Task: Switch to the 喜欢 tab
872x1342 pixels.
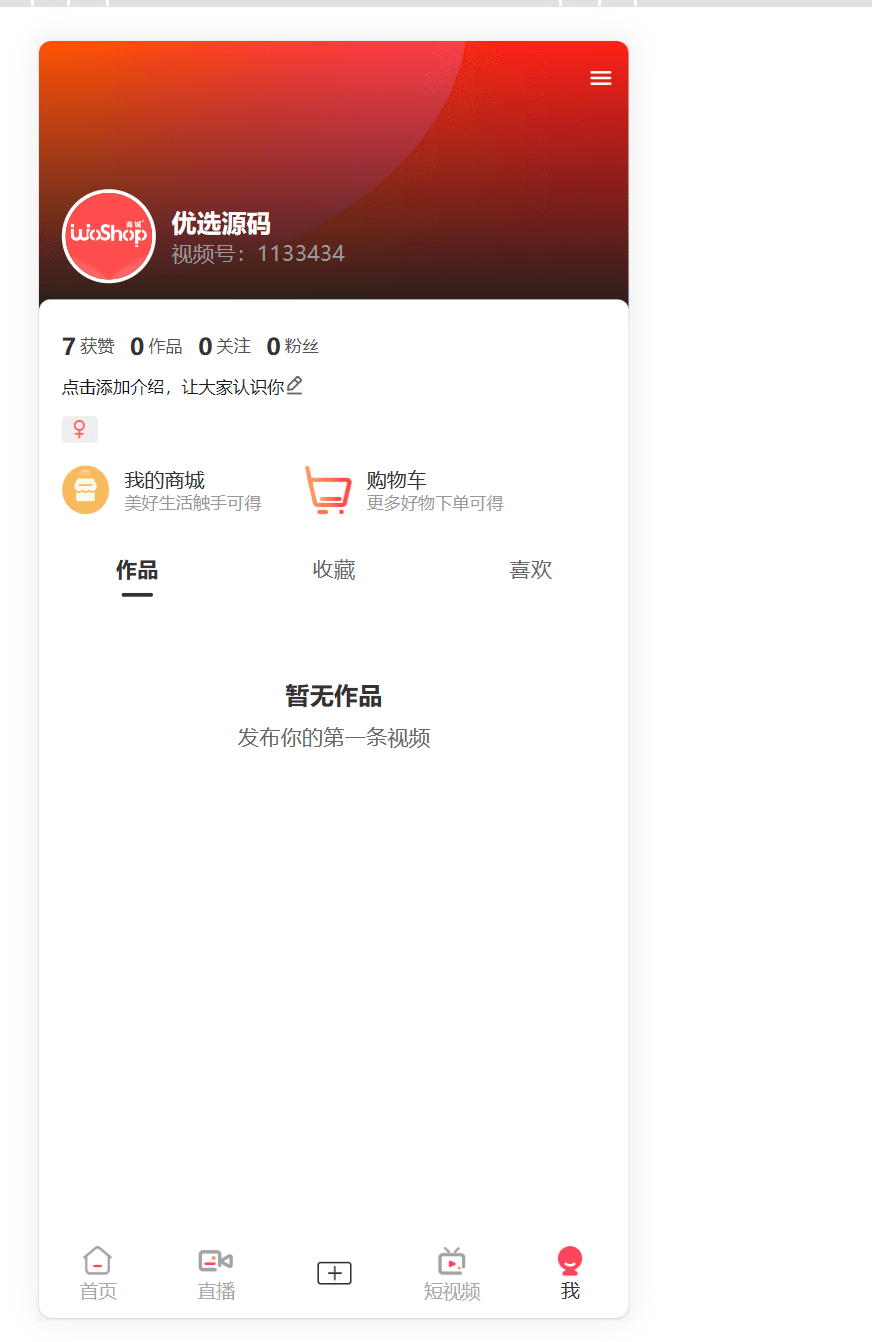Action: (530, 571)
